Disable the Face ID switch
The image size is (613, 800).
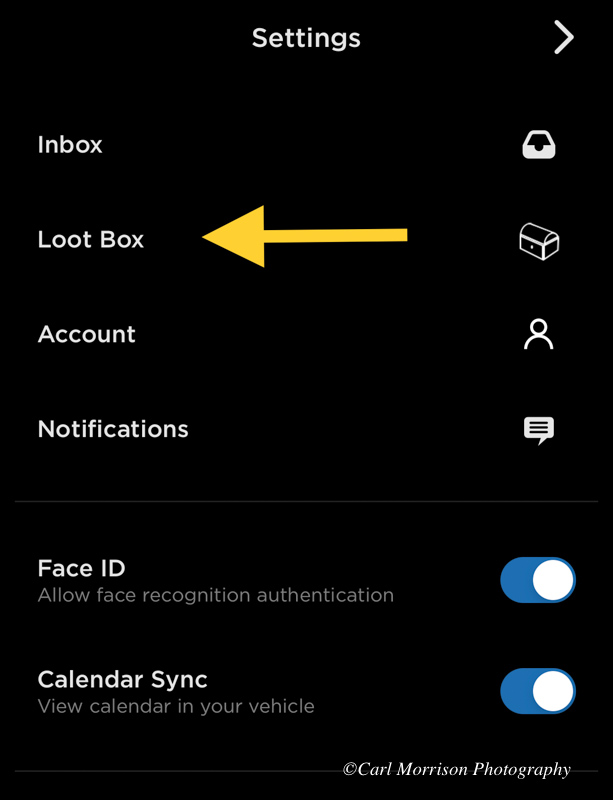(x=538, y=580)
